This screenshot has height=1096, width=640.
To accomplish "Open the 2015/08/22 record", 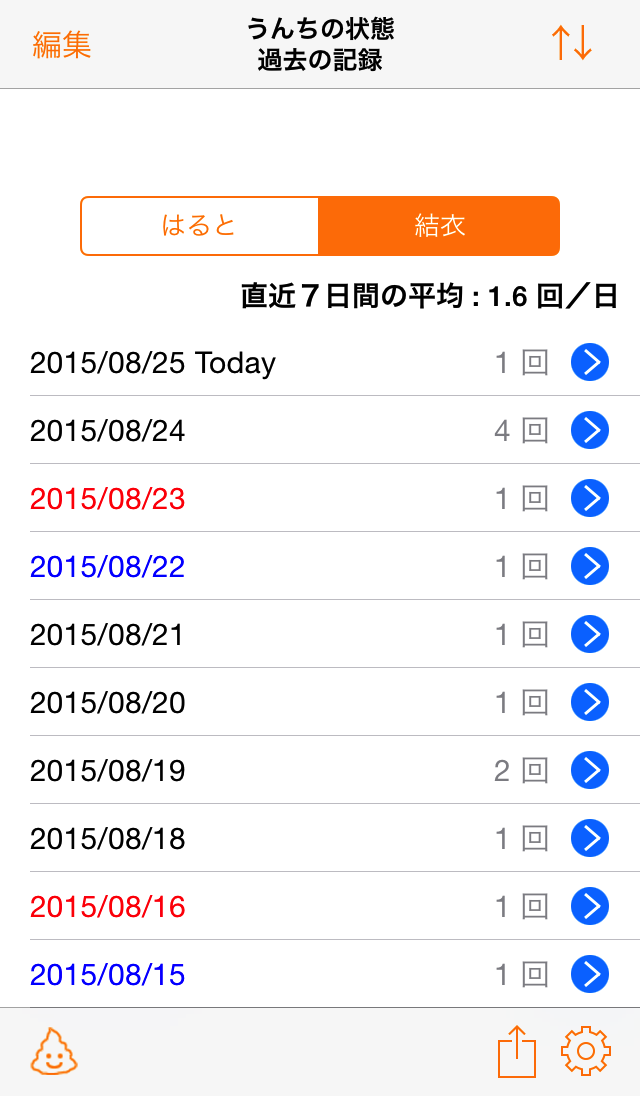I will click(x=320, y=565).
